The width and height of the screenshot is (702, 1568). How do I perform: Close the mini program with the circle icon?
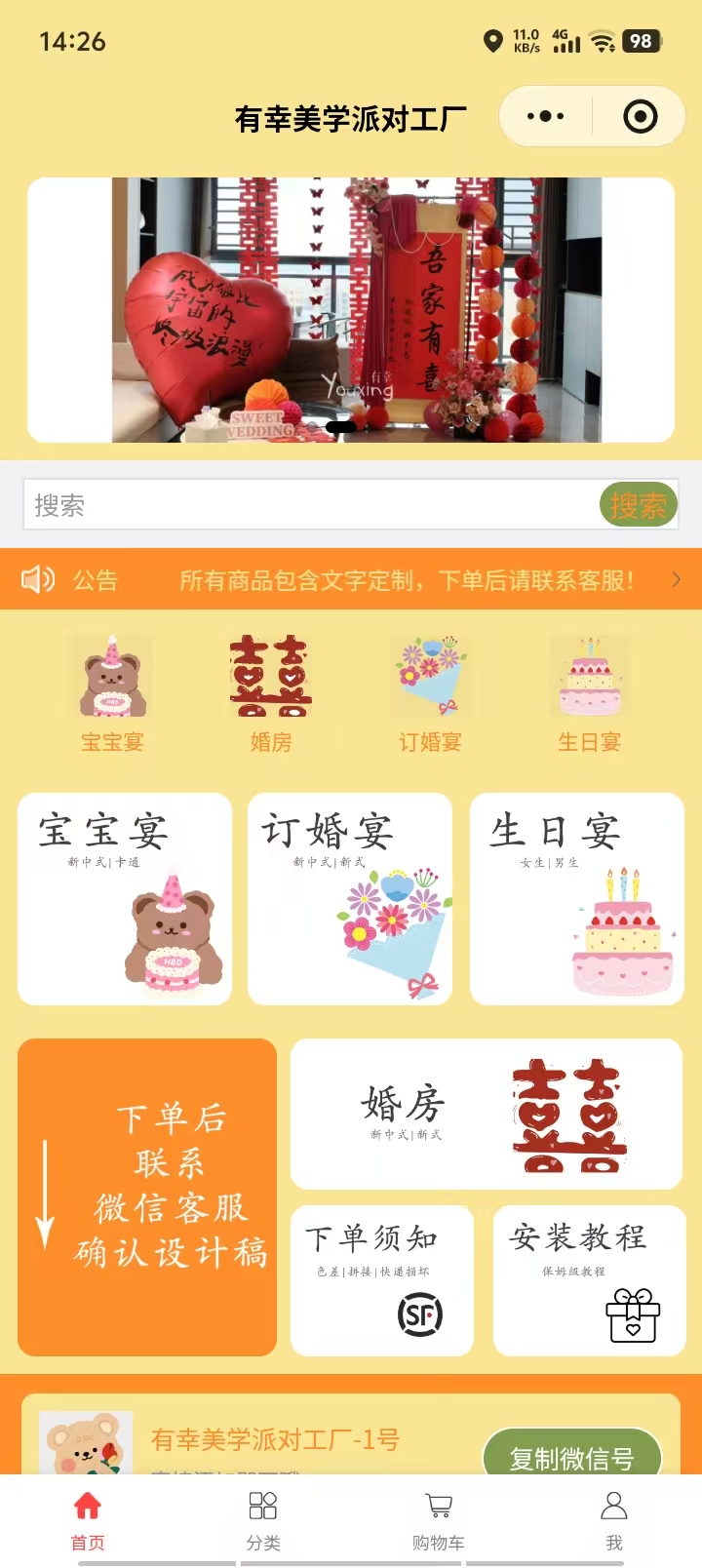tap(640, 117)
